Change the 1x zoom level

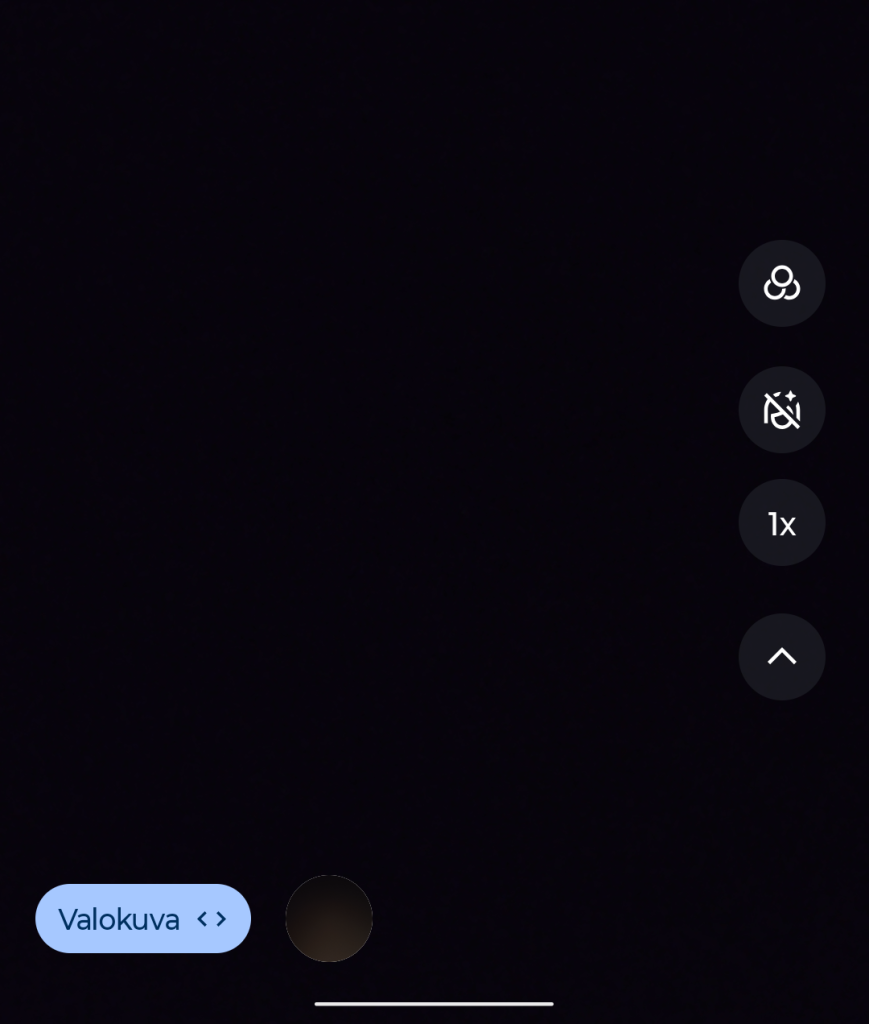pos(782,523)
